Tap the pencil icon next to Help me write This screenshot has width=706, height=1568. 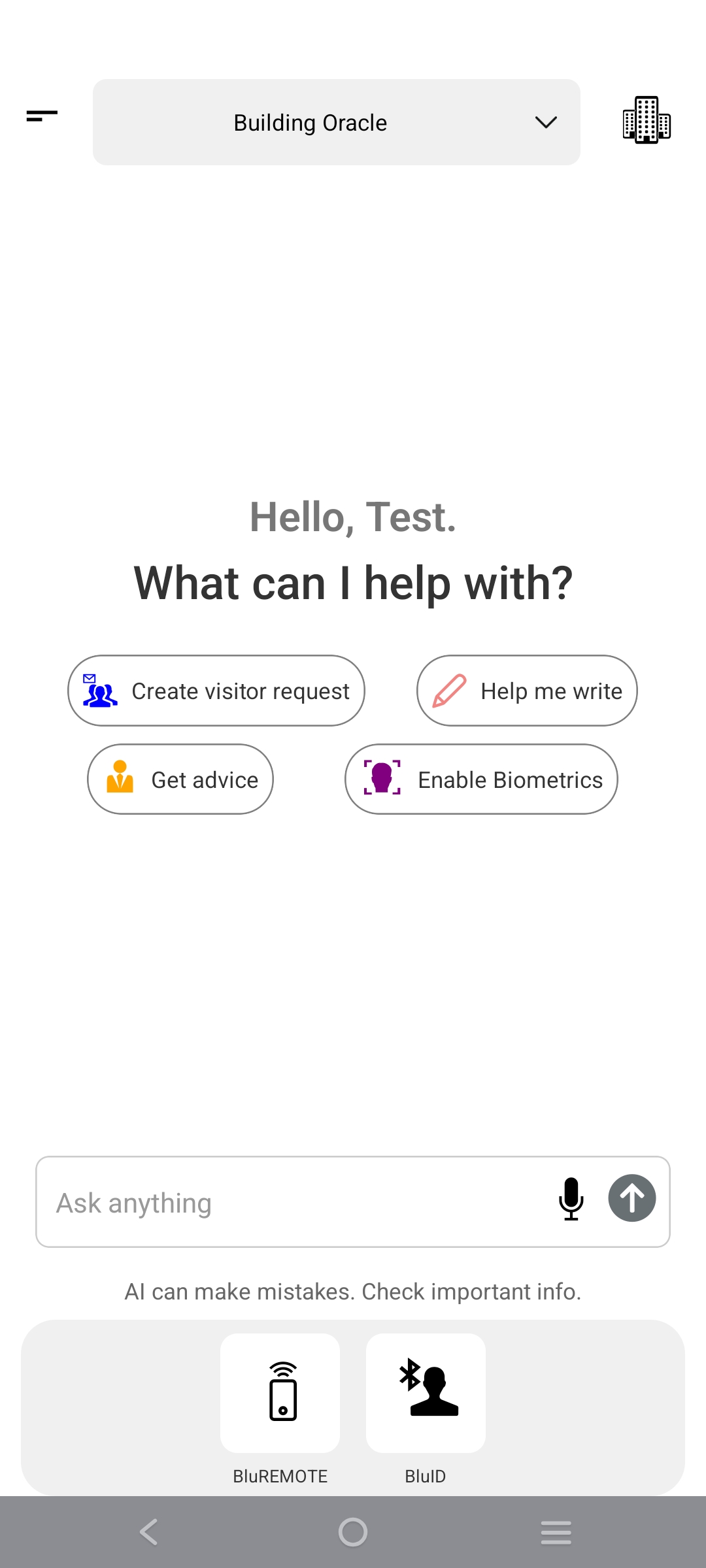450,691
